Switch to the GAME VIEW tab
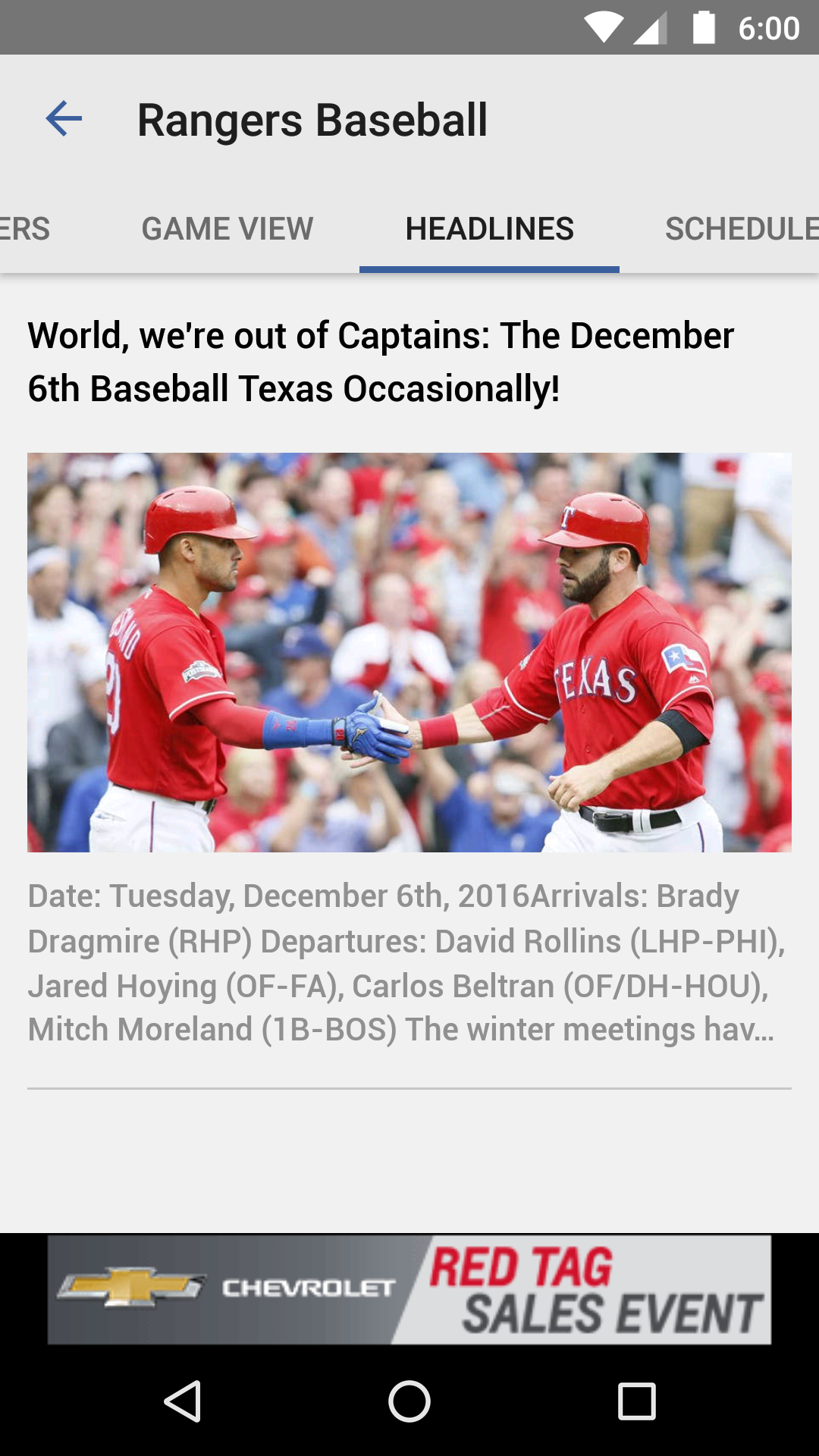The image size is (819, 1456). 227,228
